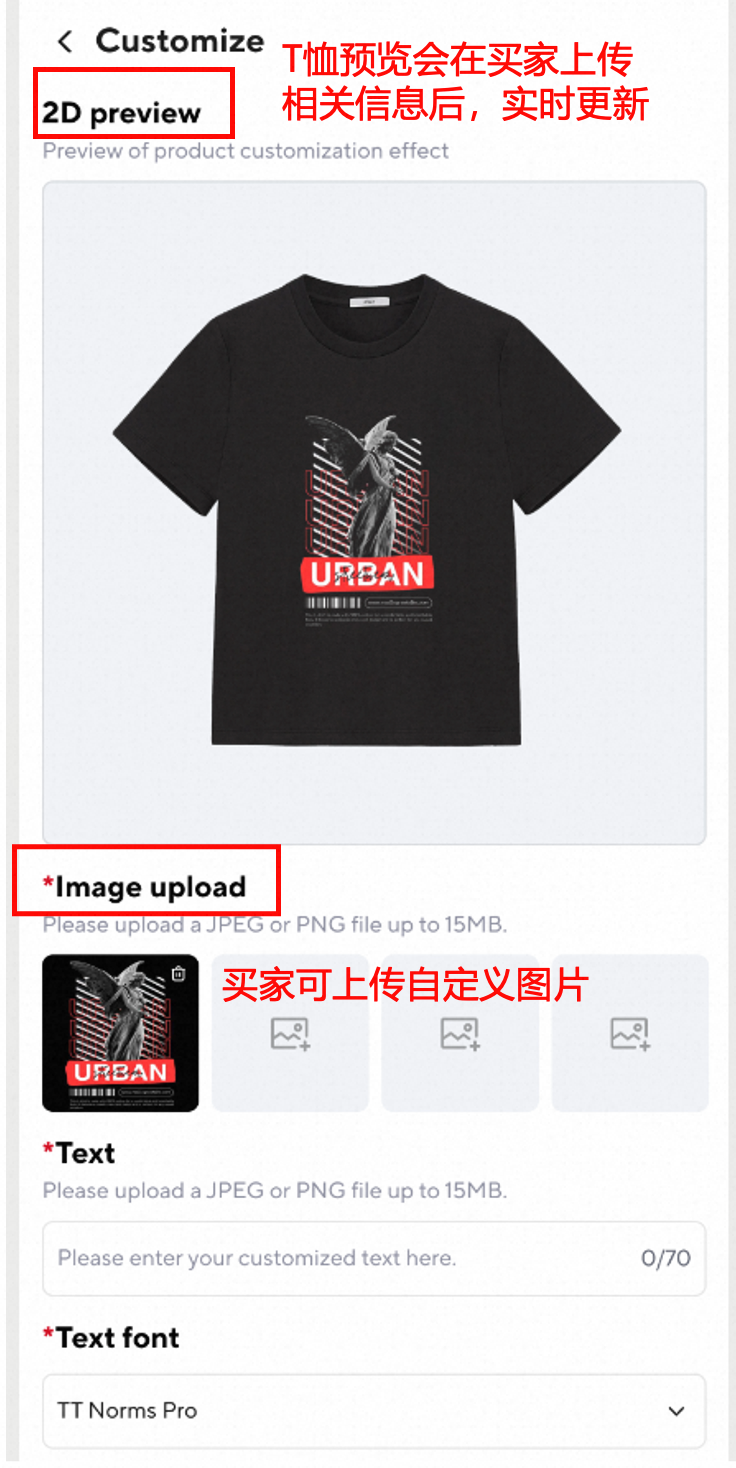Go back from the Customize page
This screenshot has width=736, height=1468.
(x=65, y=41)
